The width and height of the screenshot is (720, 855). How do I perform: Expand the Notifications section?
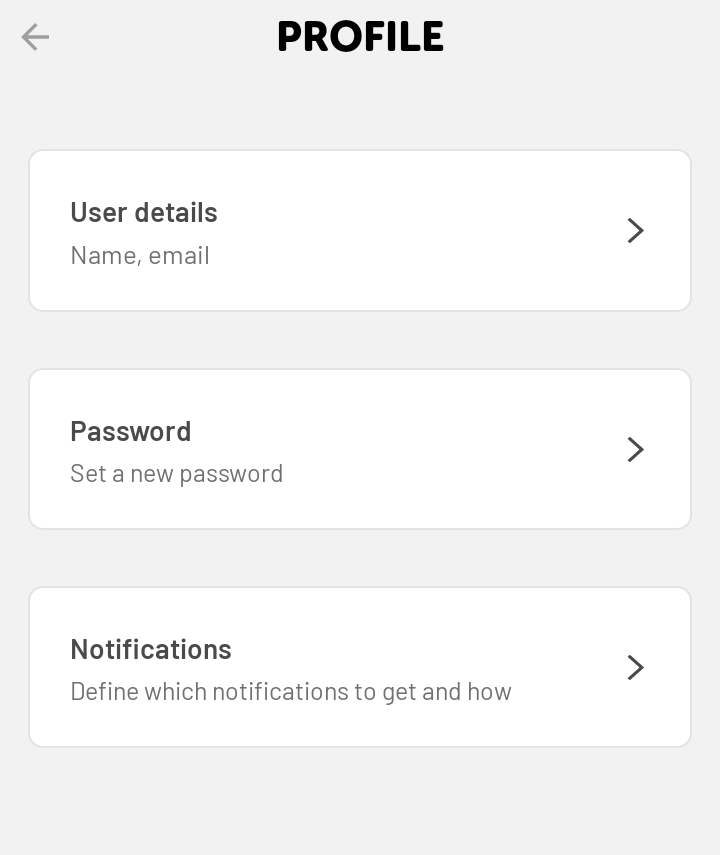(x=360, y=667)
